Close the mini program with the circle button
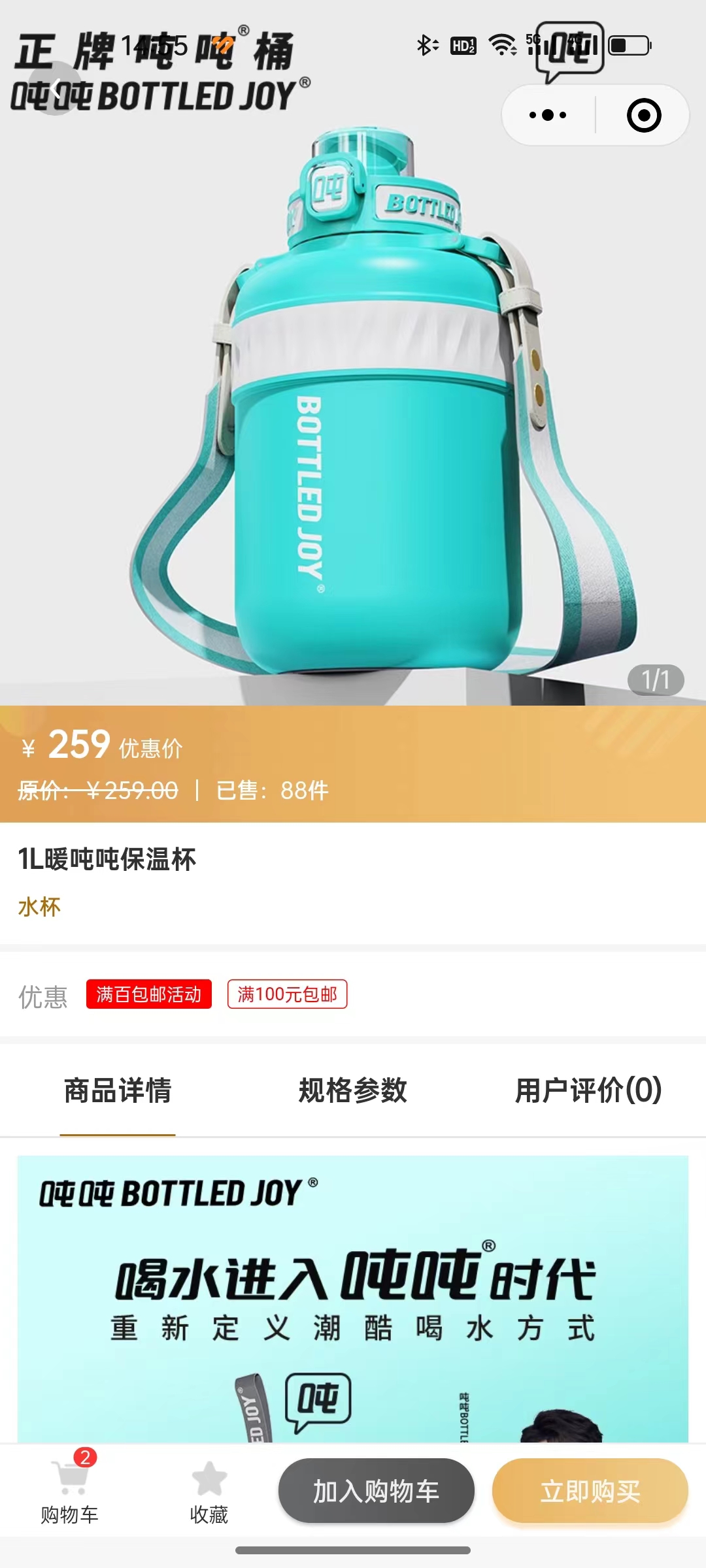This screenshot has width=706, height=1568. coord(644,116)
